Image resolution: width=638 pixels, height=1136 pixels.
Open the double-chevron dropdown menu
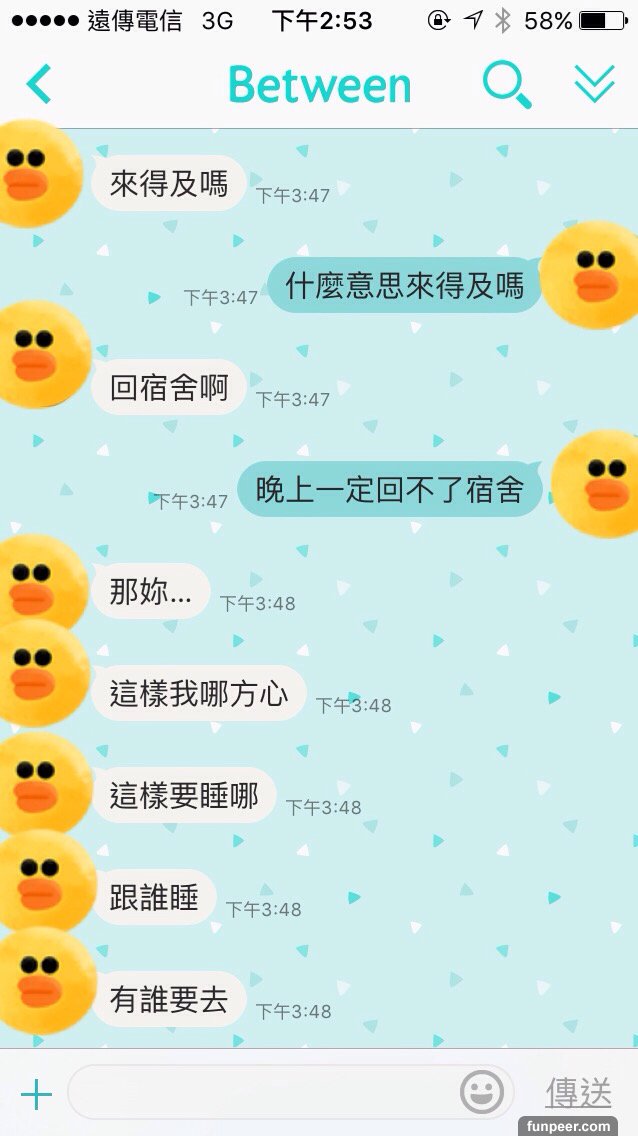tap(594, 85)
